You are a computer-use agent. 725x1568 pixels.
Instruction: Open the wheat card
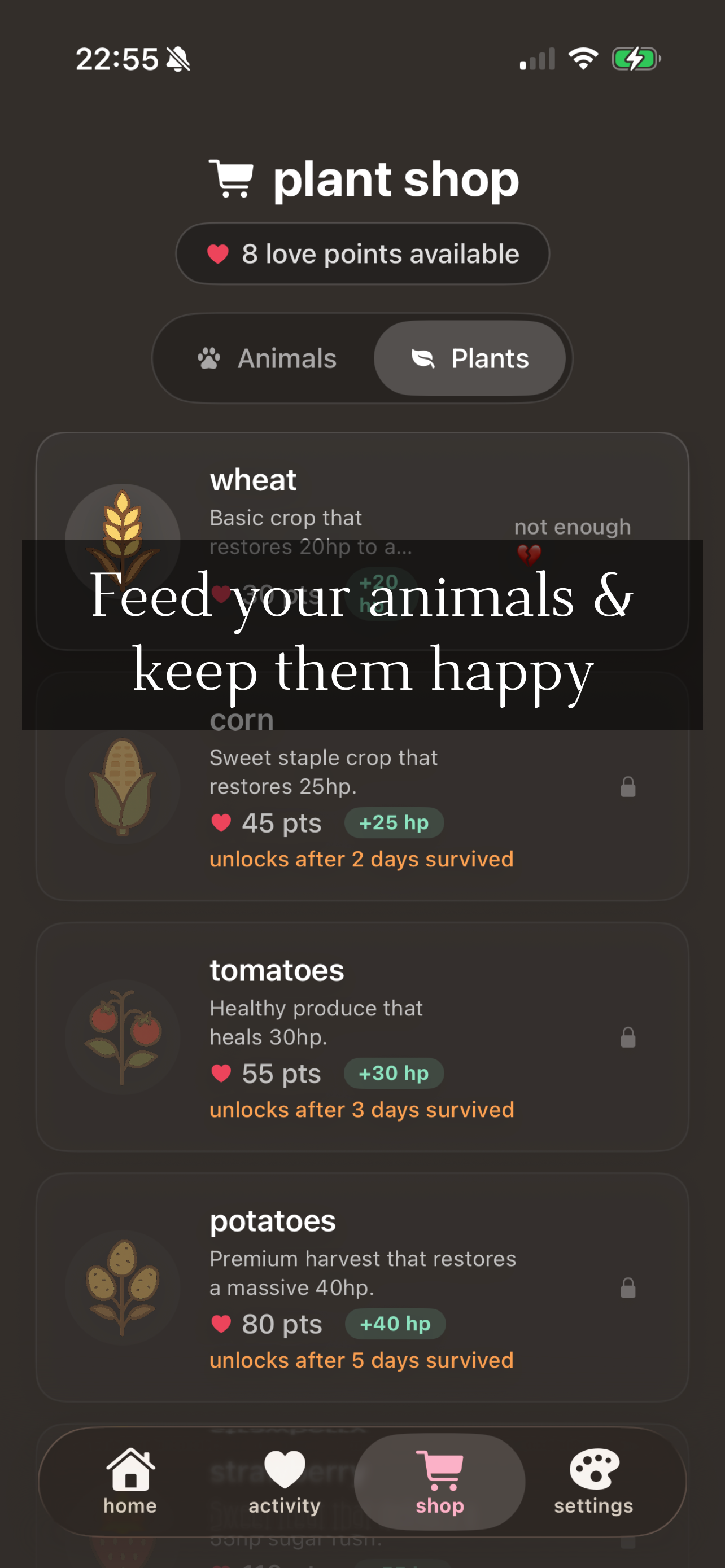[362, 541]
